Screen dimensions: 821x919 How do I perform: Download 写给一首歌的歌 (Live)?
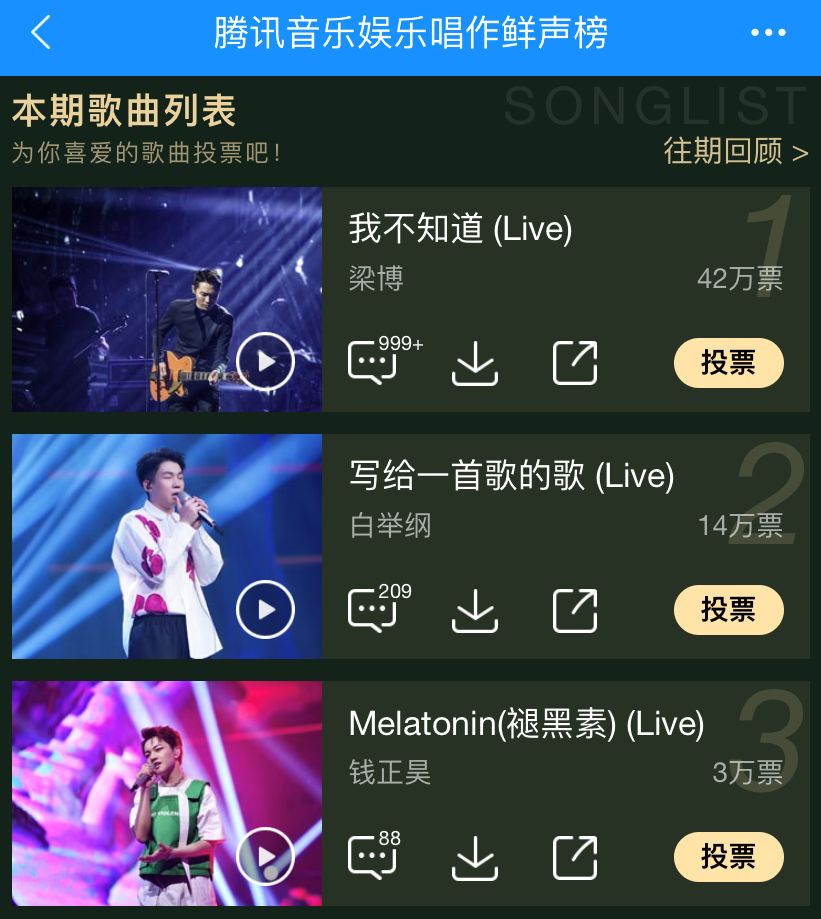click(x=475, y=610)
